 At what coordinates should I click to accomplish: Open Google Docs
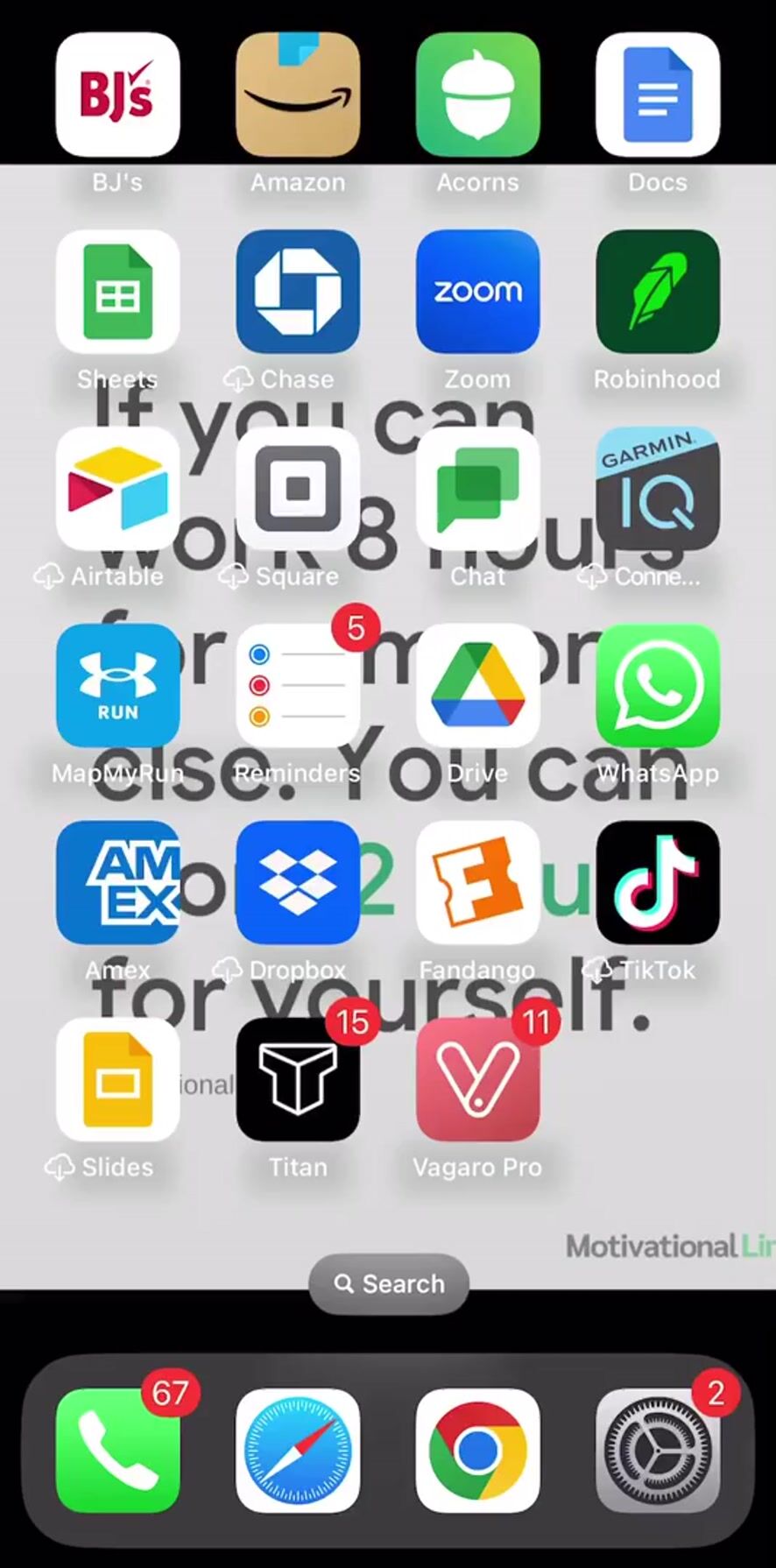658,95
